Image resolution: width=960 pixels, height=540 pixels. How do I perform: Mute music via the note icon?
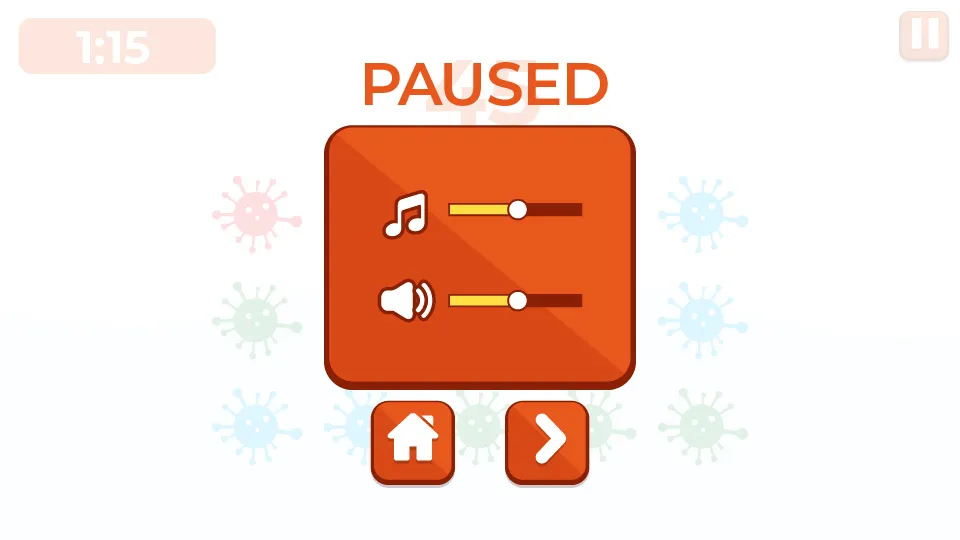point(405,214)
